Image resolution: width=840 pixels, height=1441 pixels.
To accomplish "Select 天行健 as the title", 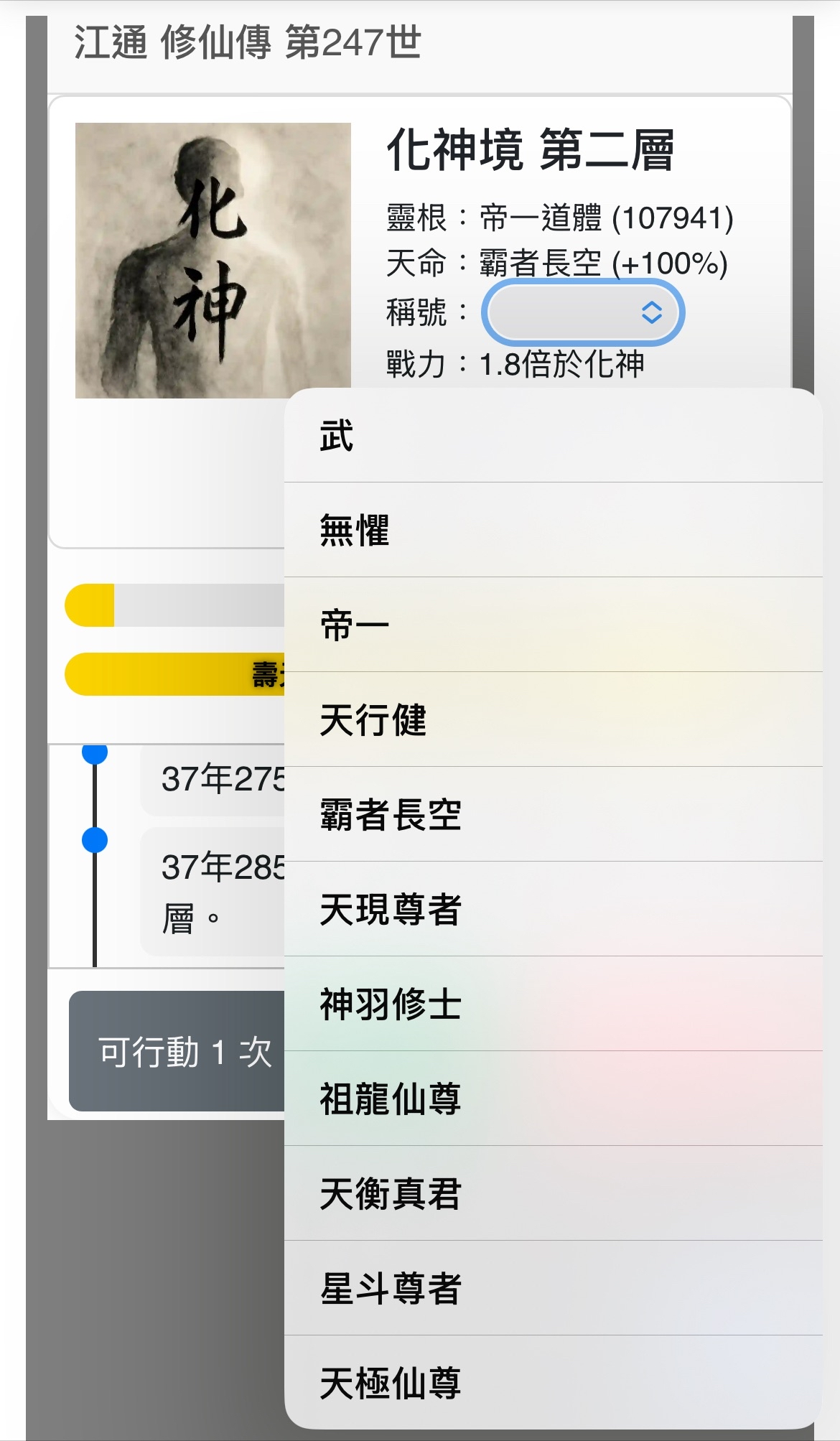I will pos(553,720).
